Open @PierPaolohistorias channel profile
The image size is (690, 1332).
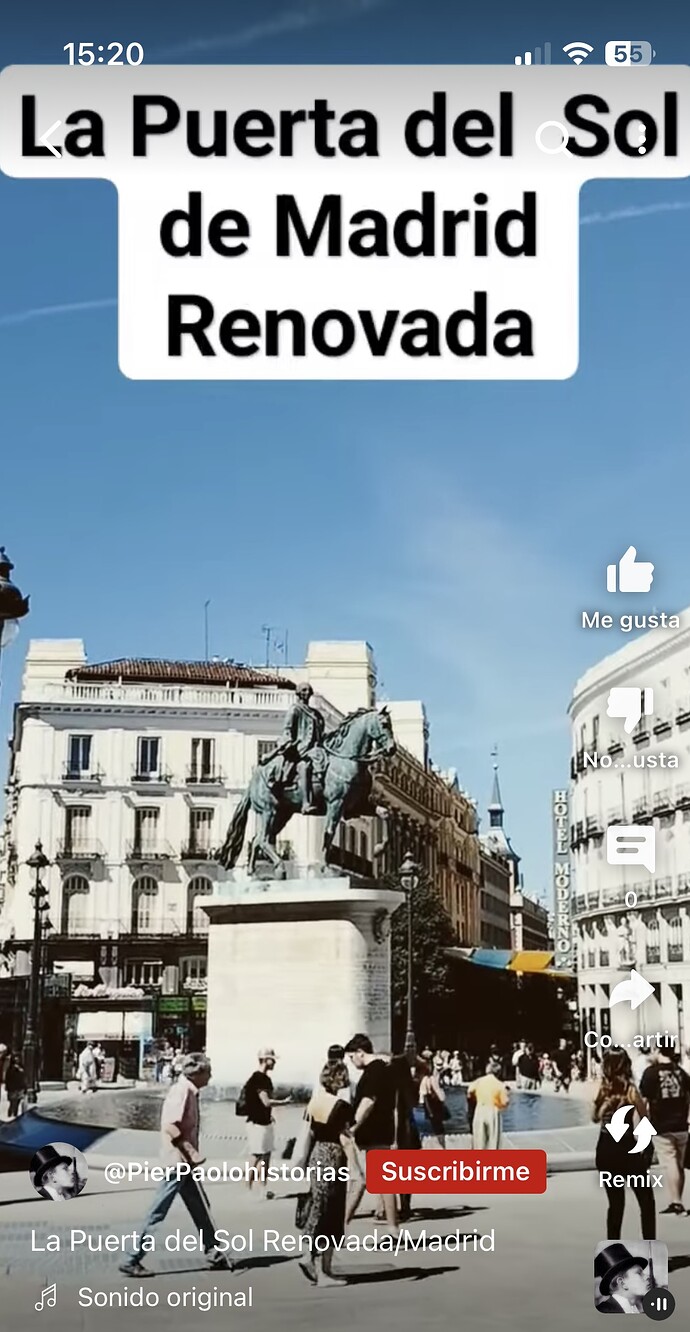click(226, 1172)
